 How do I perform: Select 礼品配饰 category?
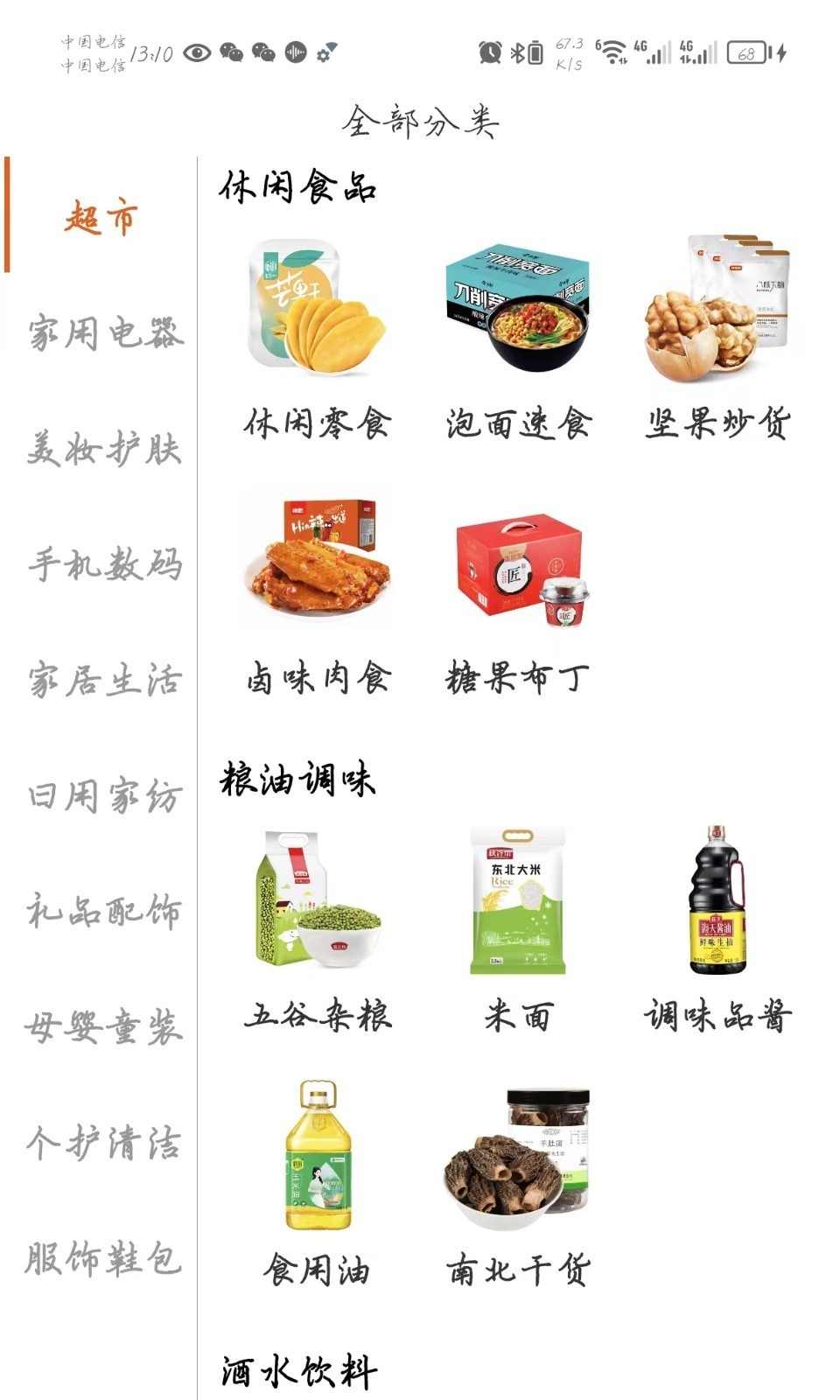[x=105, y=912]
